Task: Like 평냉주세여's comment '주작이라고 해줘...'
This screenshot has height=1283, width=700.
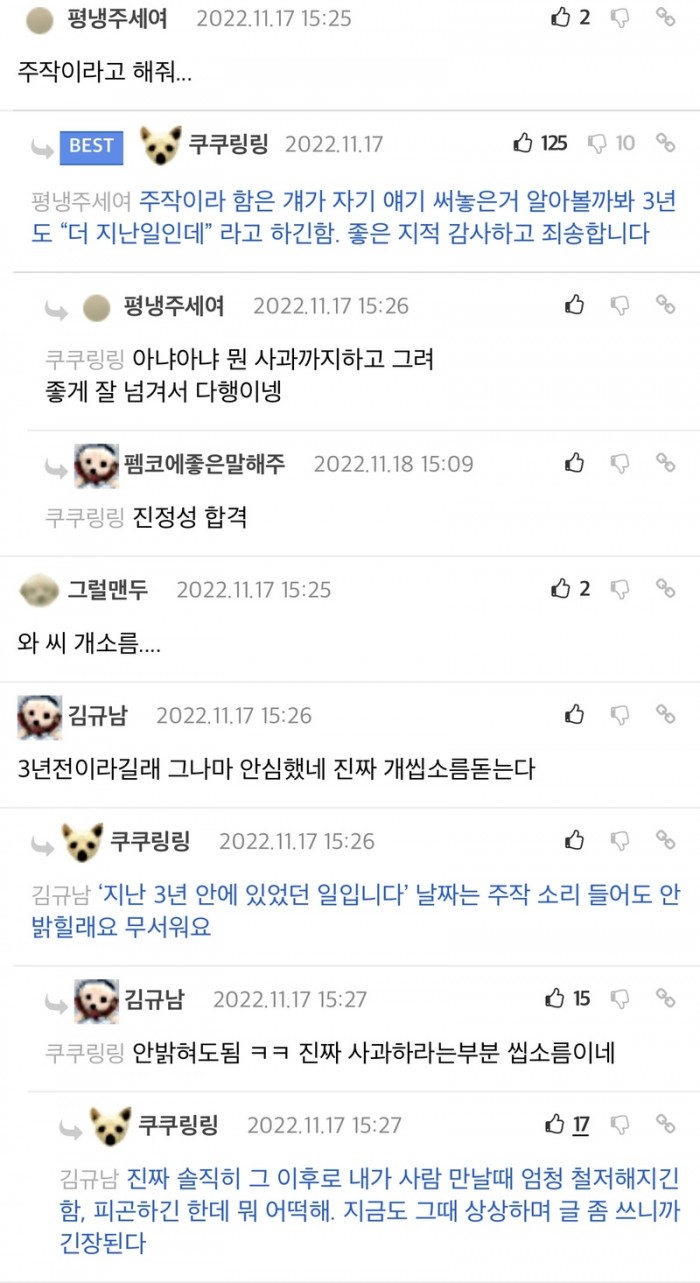Action: click(561, 17)
